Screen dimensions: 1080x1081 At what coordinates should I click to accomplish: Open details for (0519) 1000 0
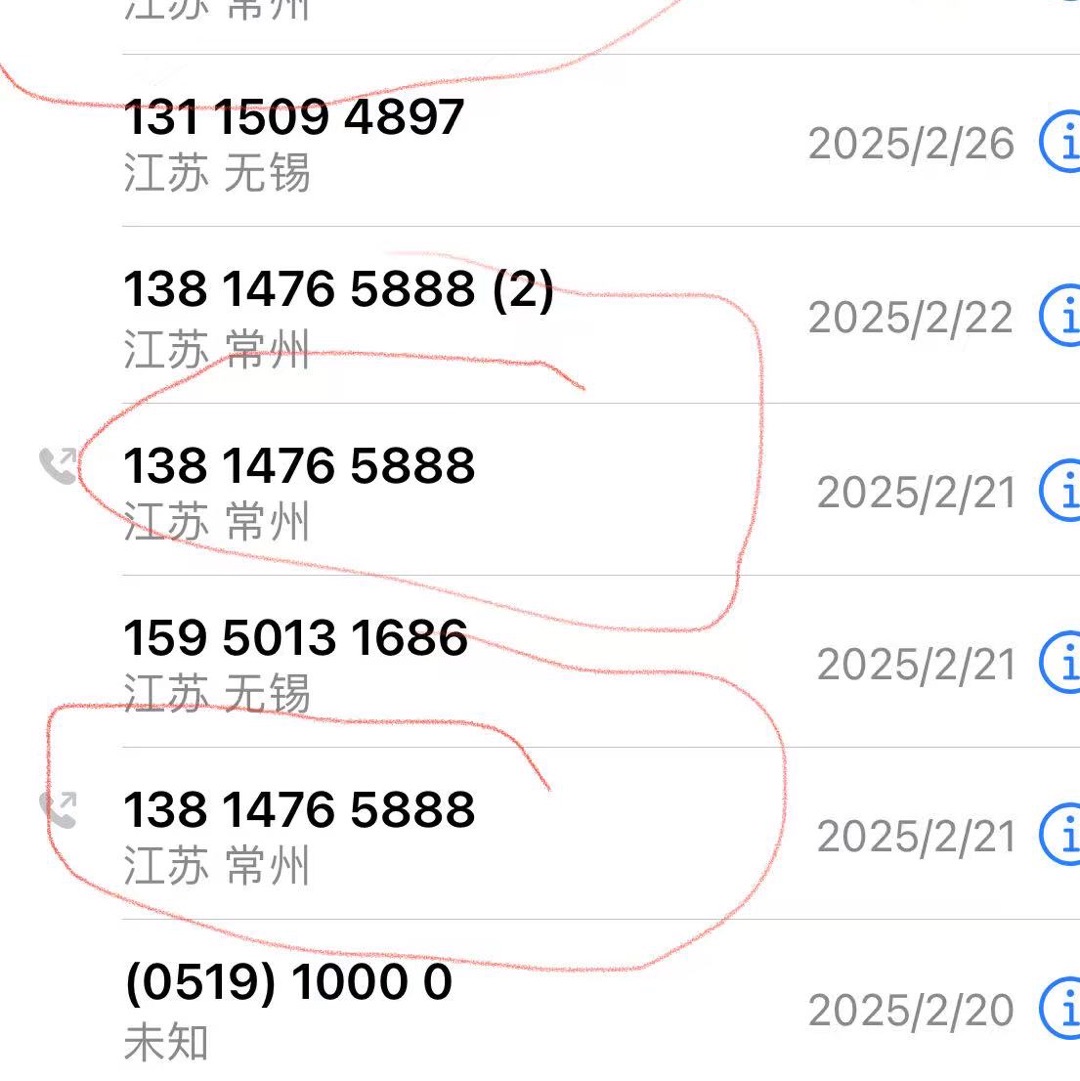tap(1062, 1010)
